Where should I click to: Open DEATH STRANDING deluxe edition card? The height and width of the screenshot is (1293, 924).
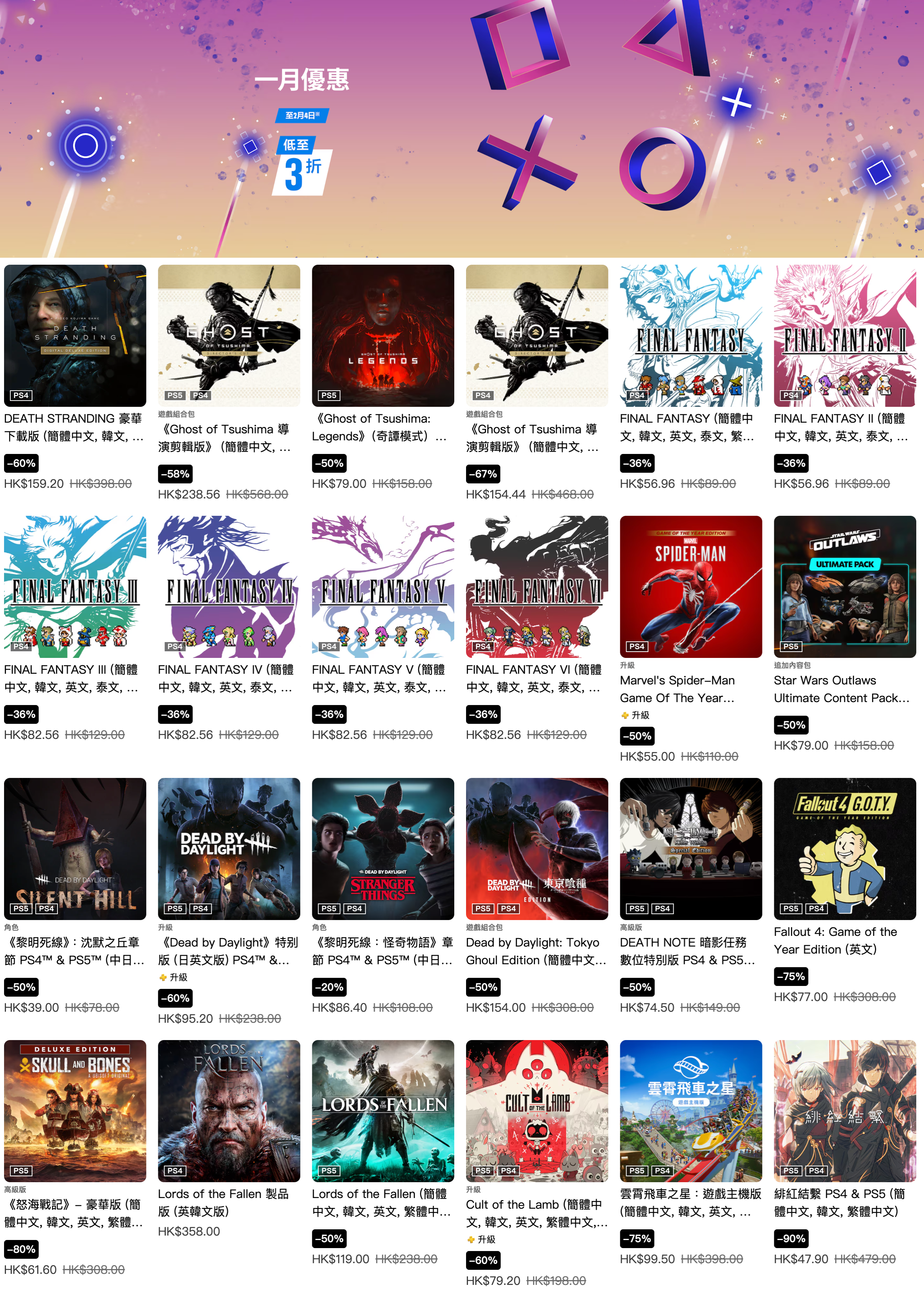[x=74, y=336]
